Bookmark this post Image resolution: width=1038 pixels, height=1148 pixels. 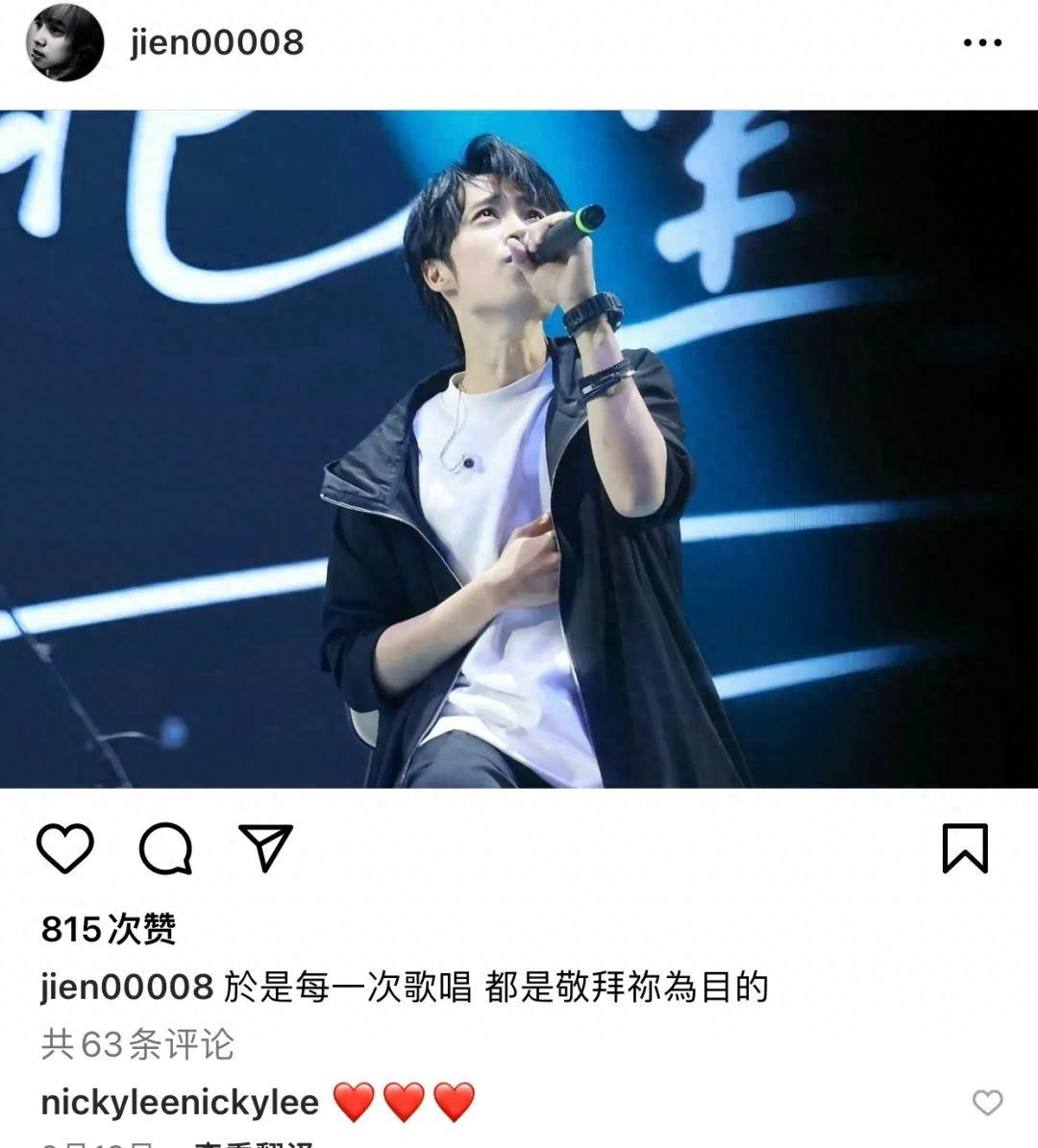coord(964,848)
